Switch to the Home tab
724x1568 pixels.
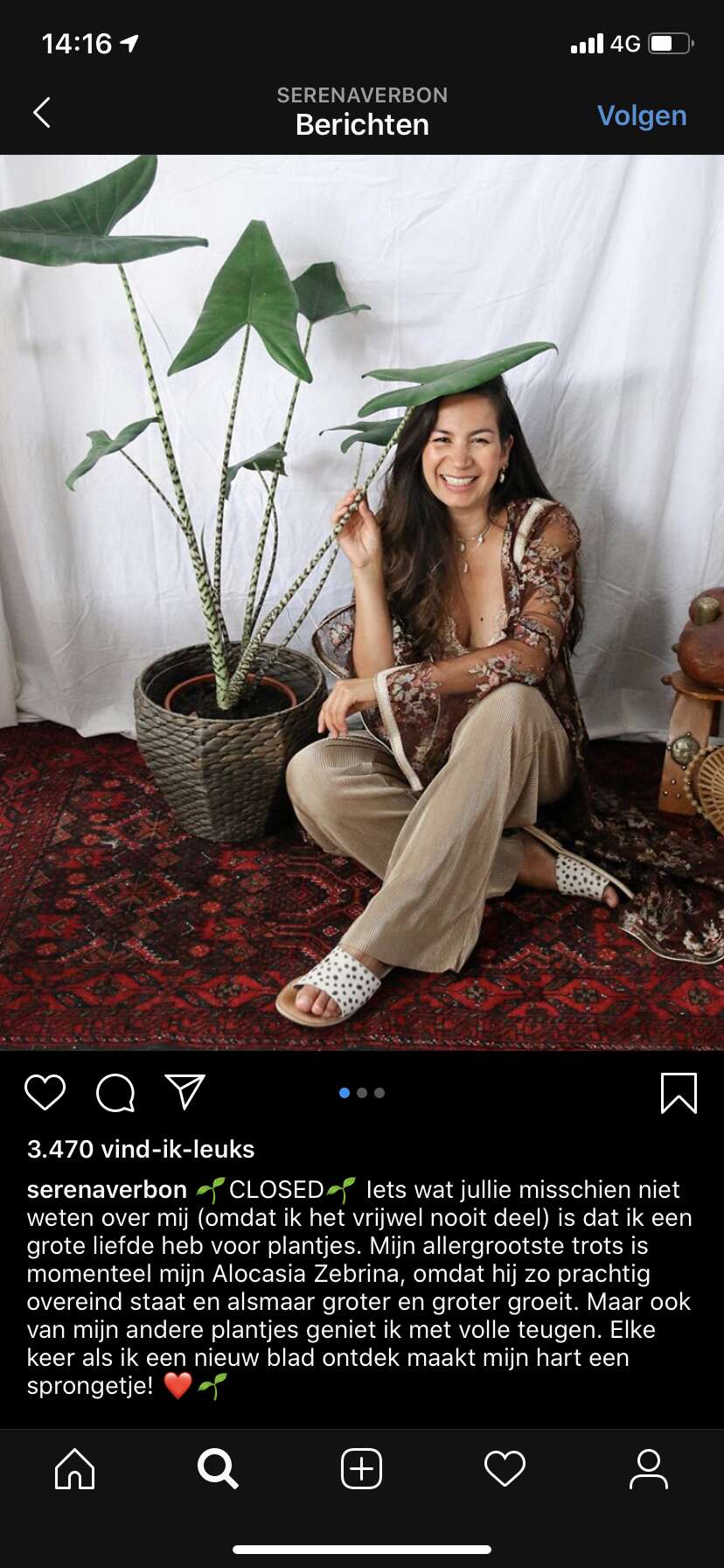point(74,1469)
